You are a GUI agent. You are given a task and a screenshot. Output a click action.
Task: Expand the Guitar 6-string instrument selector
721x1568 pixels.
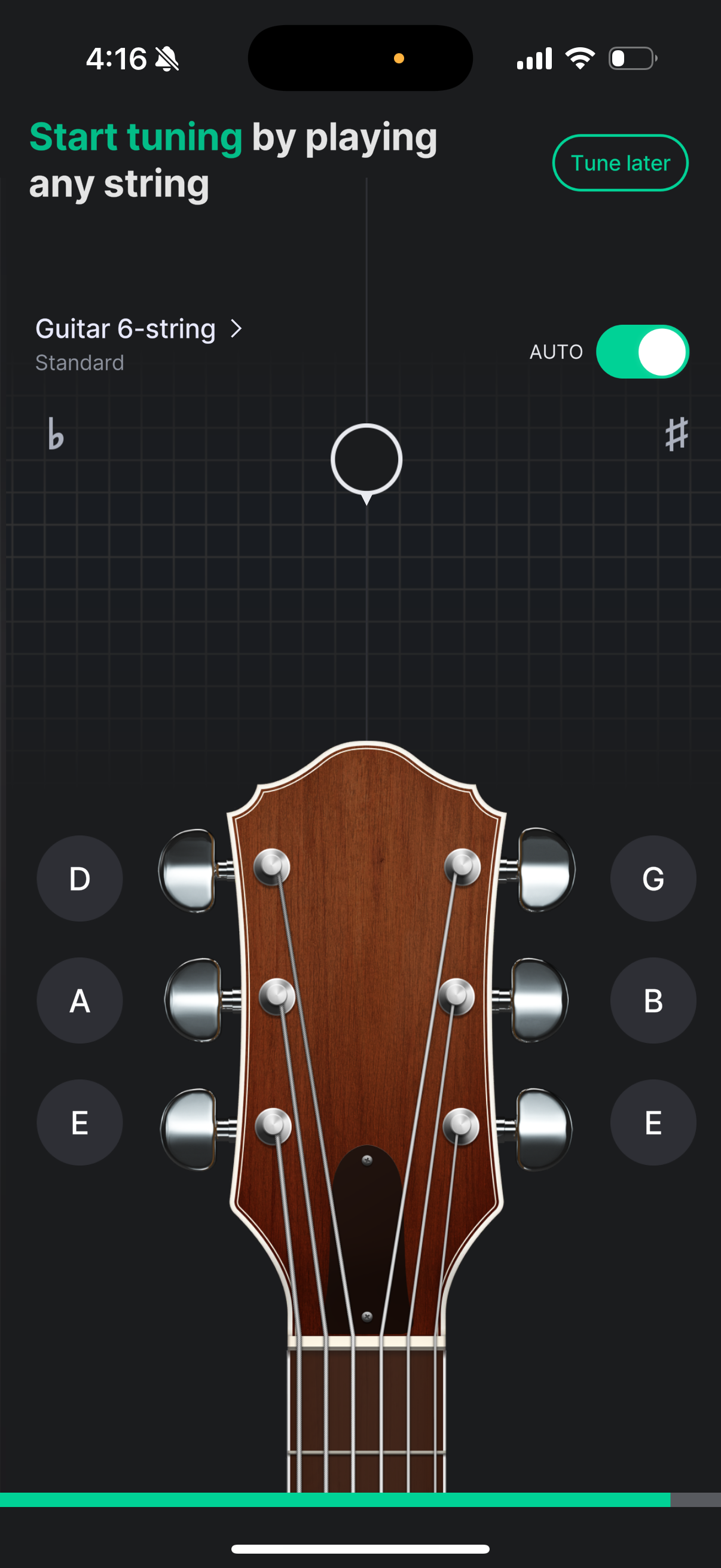[x=126, y=328]
